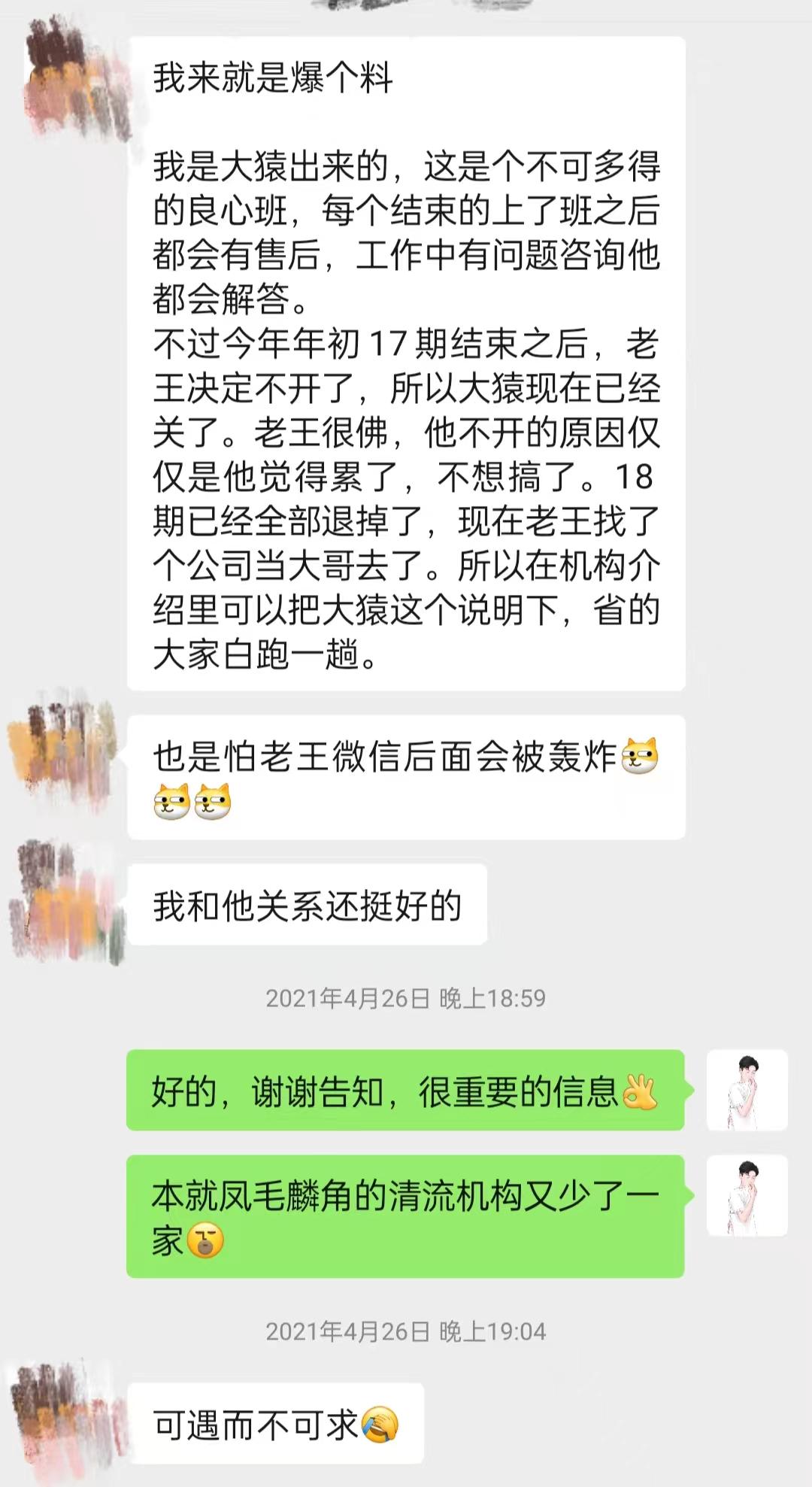Open avatar beside "好的，谢谢告知" message
Image resolution: width=812 pixels, height=1487 pixels.
point(747,1090)
